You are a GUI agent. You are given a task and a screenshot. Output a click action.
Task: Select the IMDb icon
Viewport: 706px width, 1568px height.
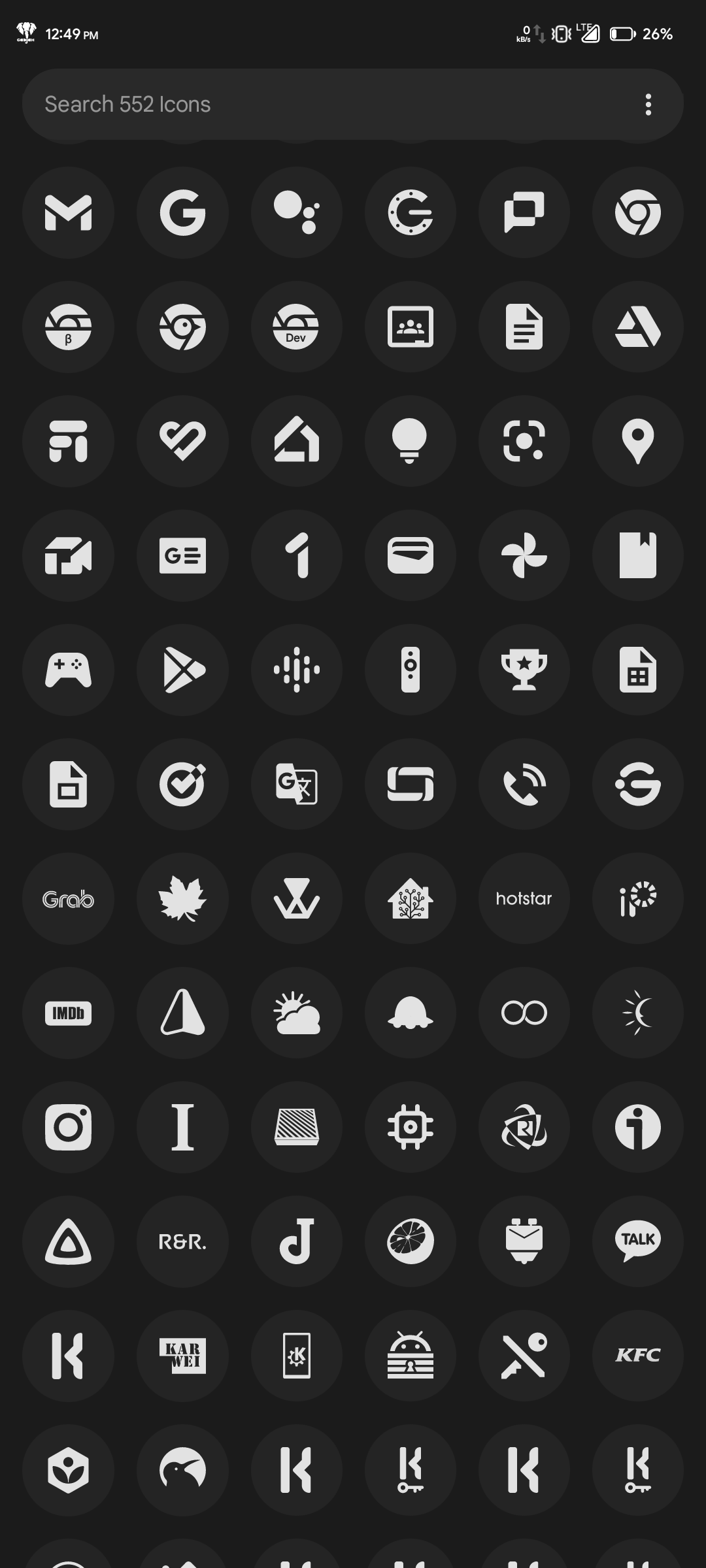click(x=68, y=1013)
